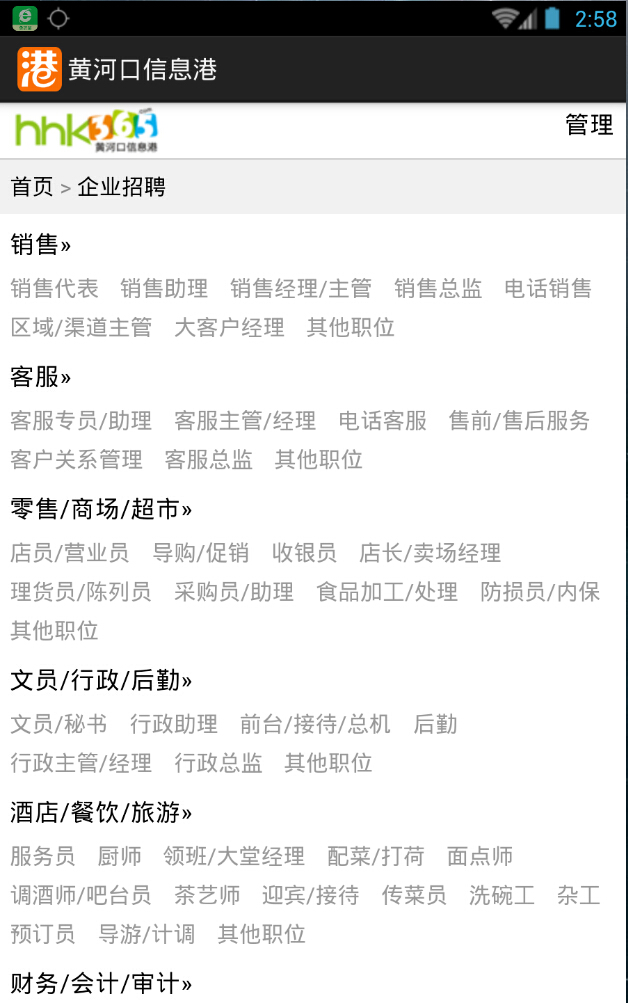Select 客服专员/助理 jobs
The width and height of the screenshot is (628, 1003).
pyautogui.click(x=81, y=421)
